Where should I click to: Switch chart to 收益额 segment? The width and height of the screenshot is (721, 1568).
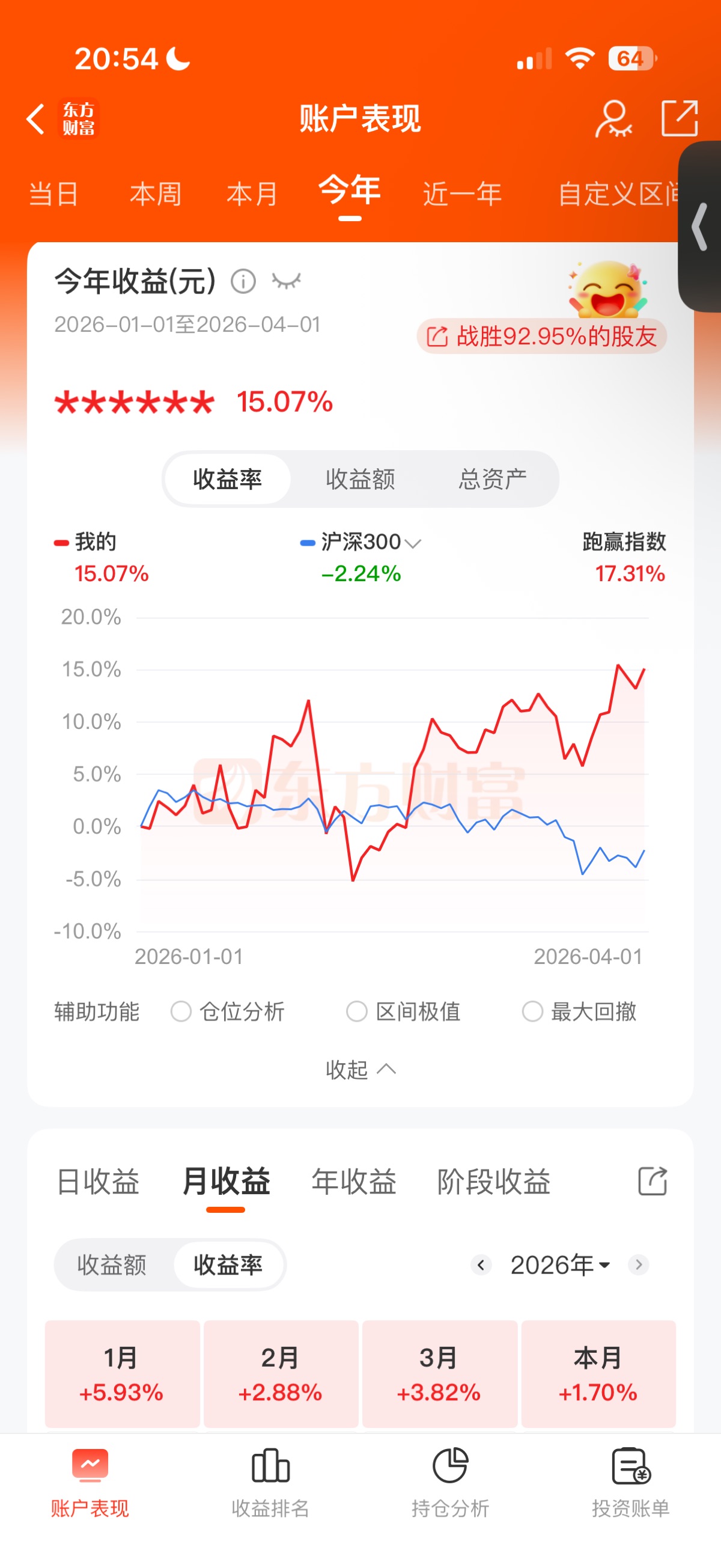click(360, 479)
